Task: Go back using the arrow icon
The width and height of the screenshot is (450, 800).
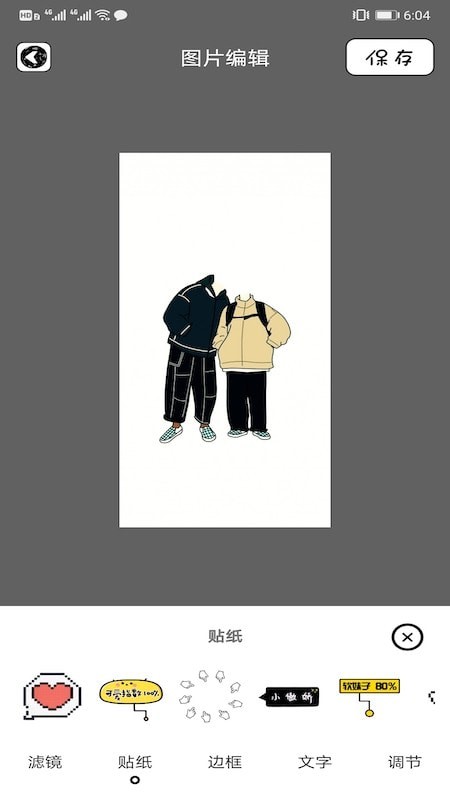Action: (34, 57)
